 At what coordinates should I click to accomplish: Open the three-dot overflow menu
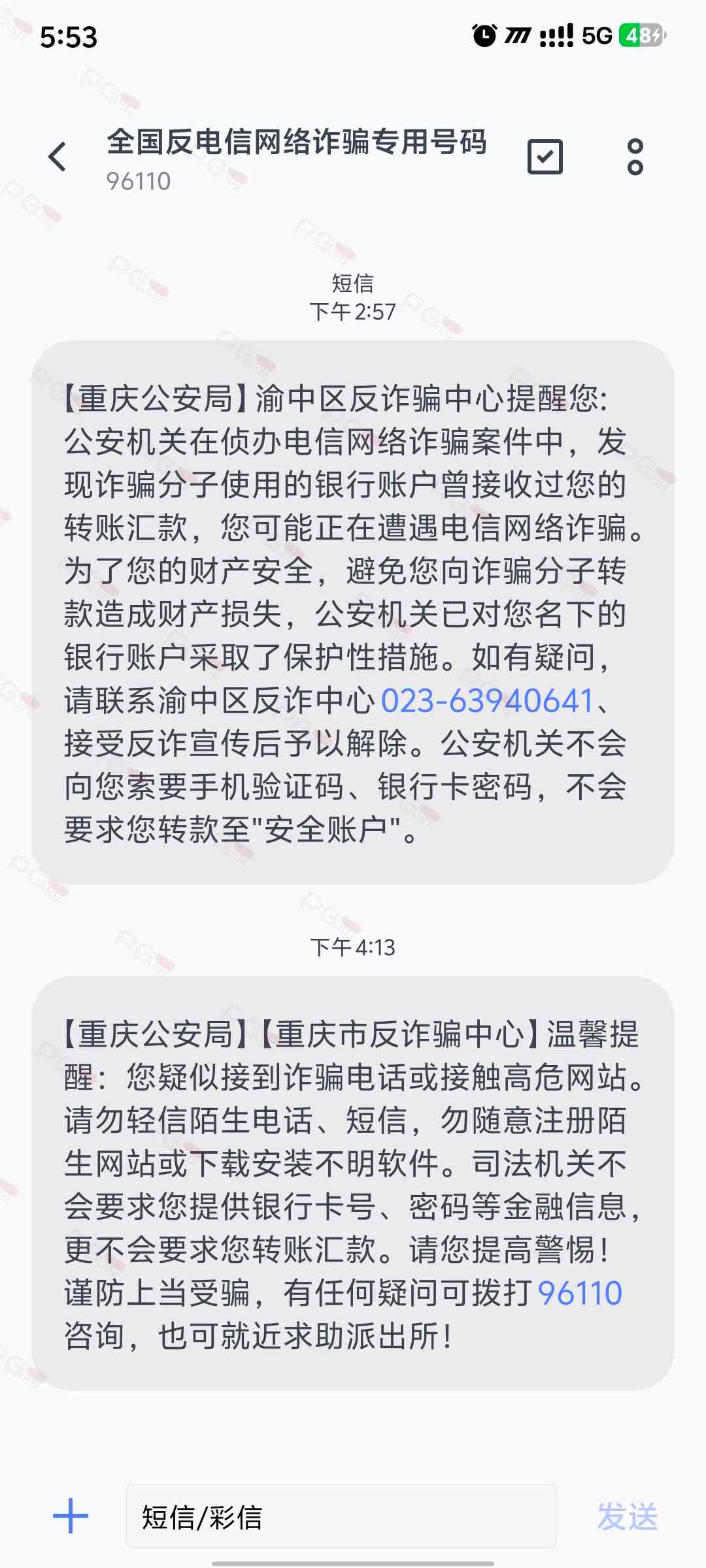(x=635, y=157)
